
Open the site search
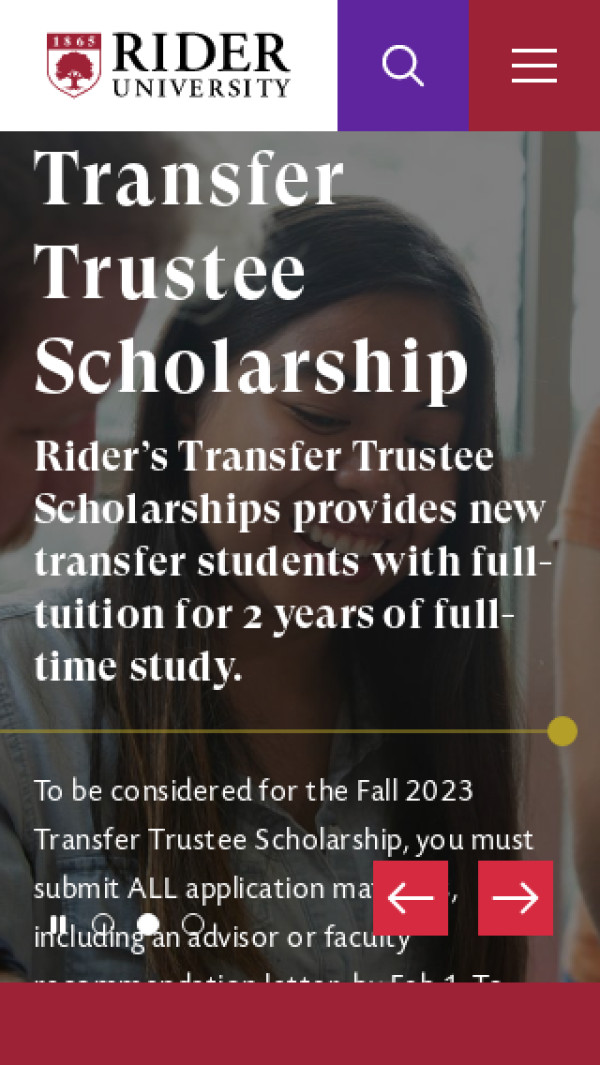pyautogui.click(x=403, y=66)
